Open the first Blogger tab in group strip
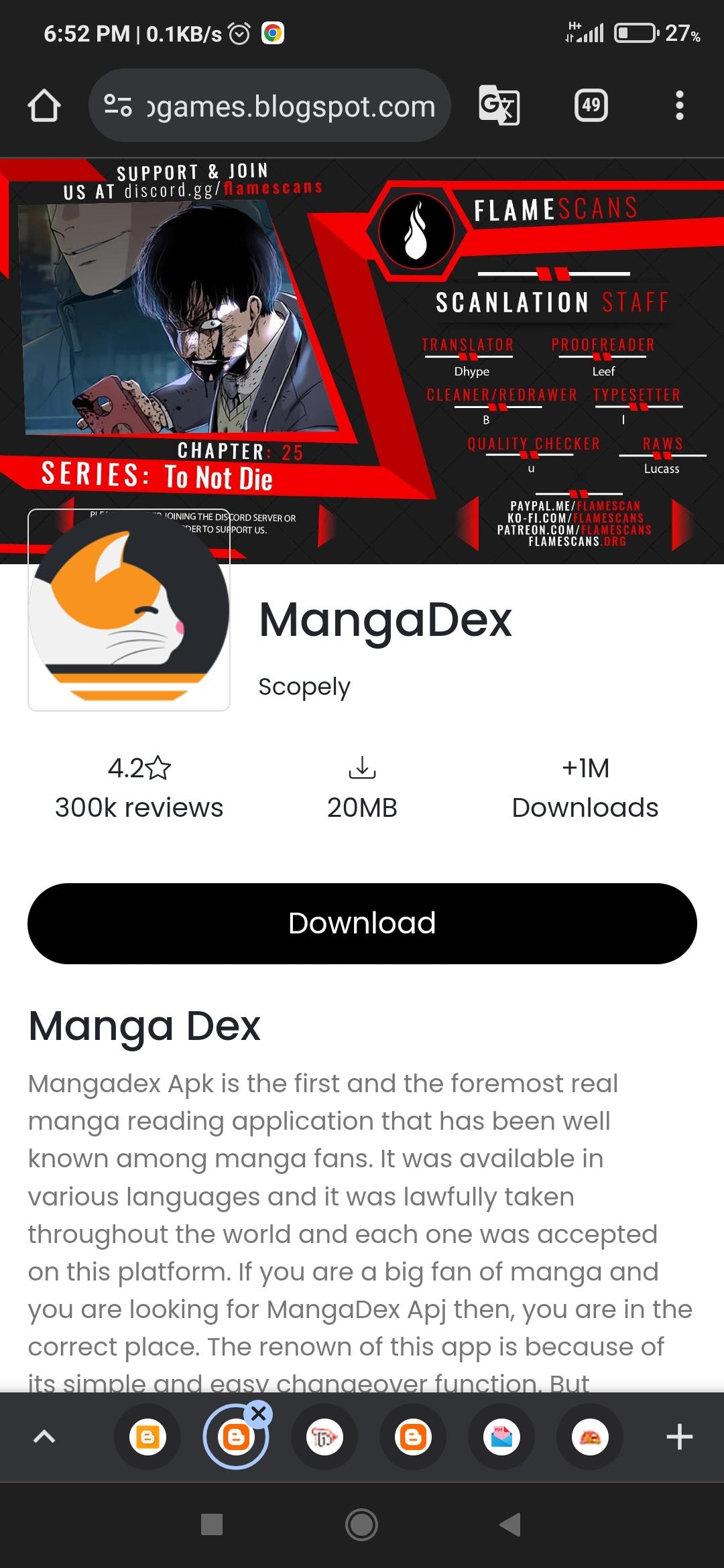724x1568 pixels. coord(149,1437)
